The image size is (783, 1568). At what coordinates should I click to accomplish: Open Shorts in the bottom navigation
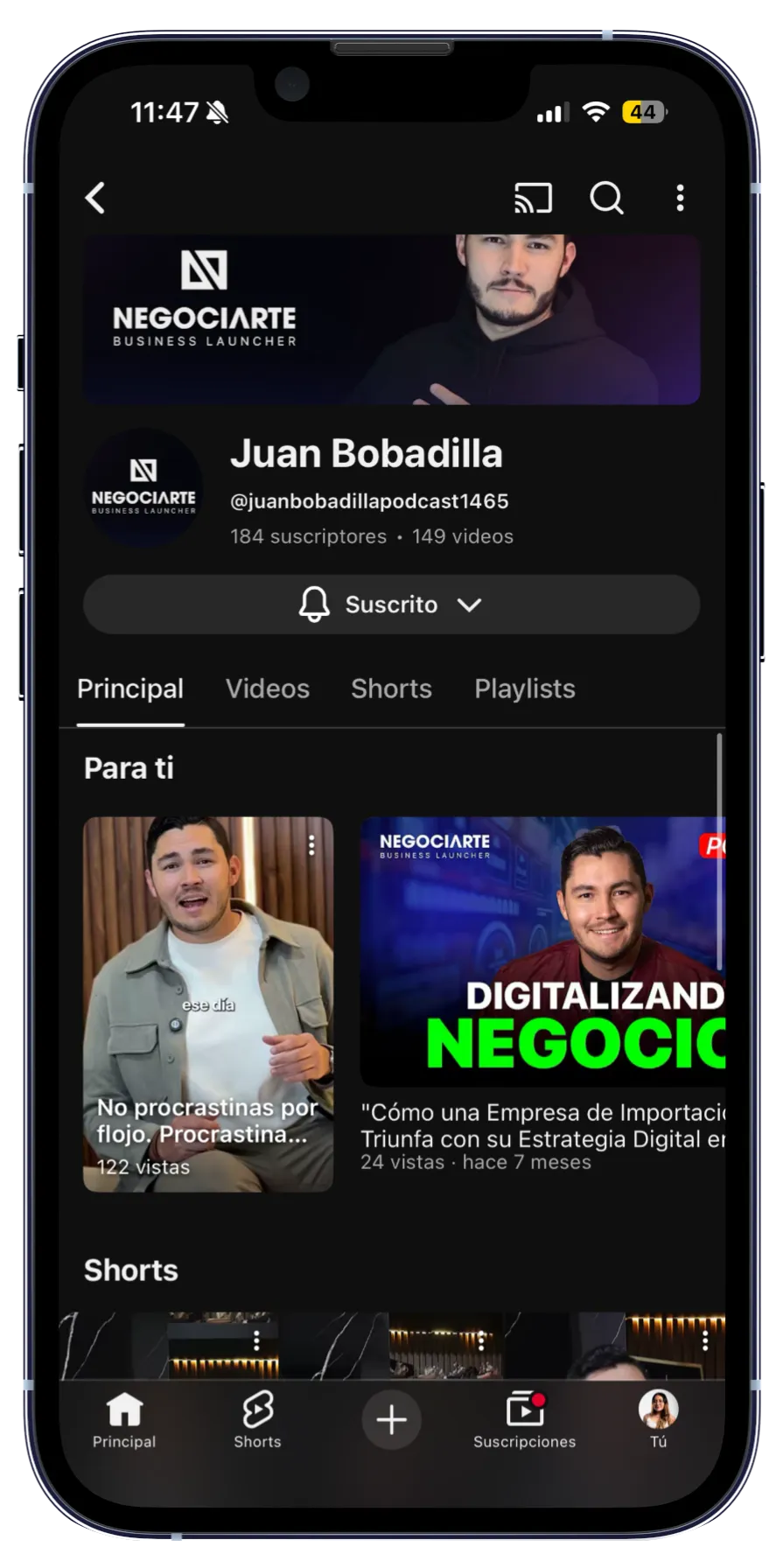click(257, 1419)
